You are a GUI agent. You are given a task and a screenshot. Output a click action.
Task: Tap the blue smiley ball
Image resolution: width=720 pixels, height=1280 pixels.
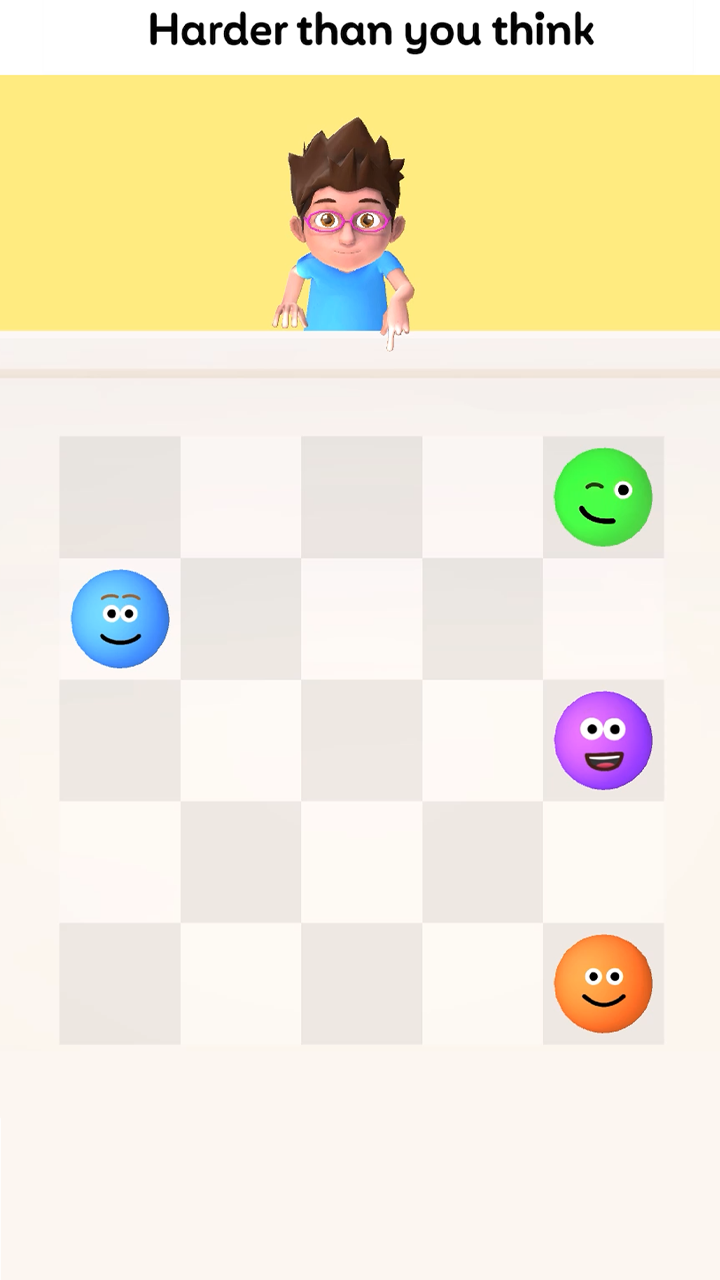click(x=120, y=619)
